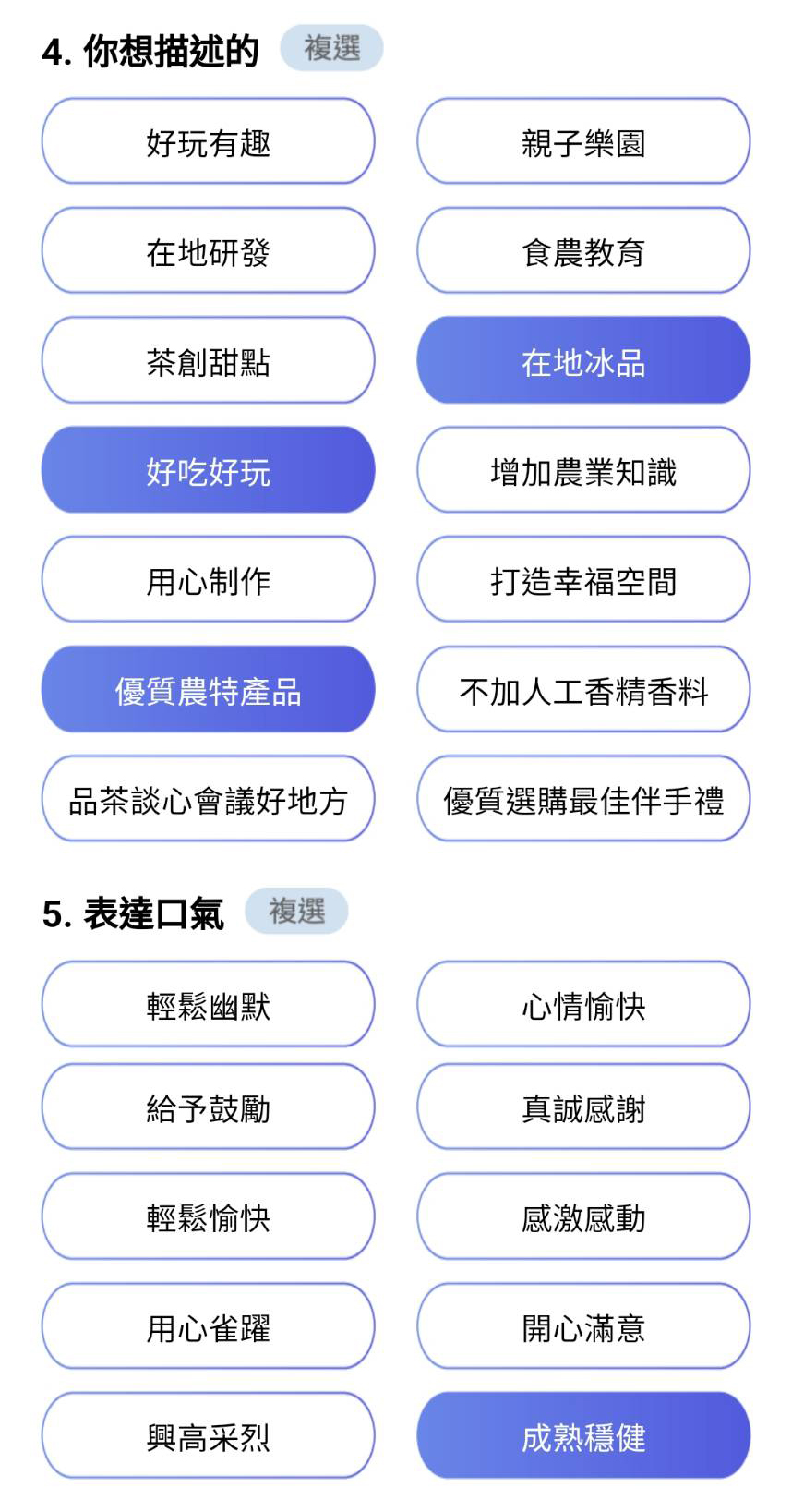792x1512 pixels.
Task: Unselect the 好吃好玩 option
Action: 208,470
